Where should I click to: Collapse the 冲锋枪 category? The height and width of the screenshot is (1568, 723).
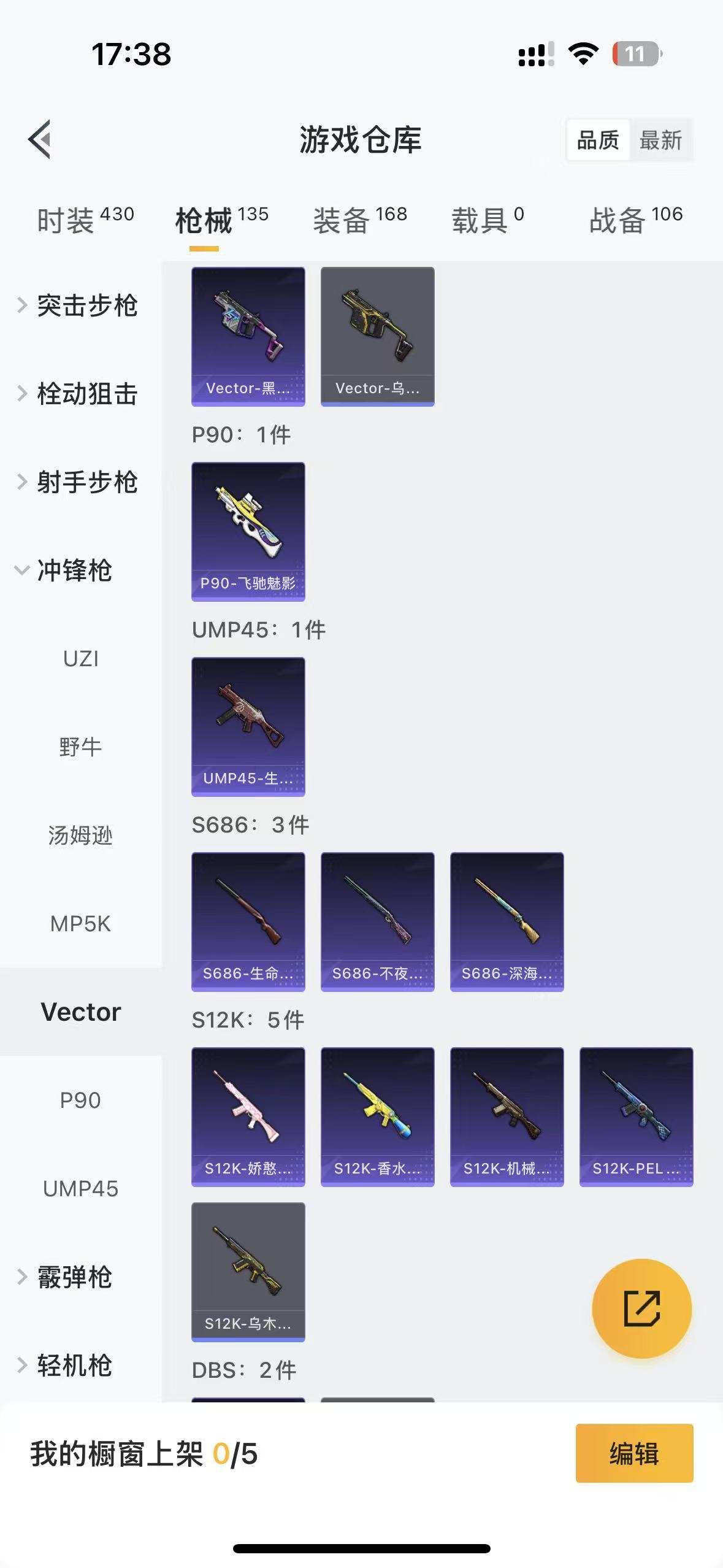click(x=72, y=572)
